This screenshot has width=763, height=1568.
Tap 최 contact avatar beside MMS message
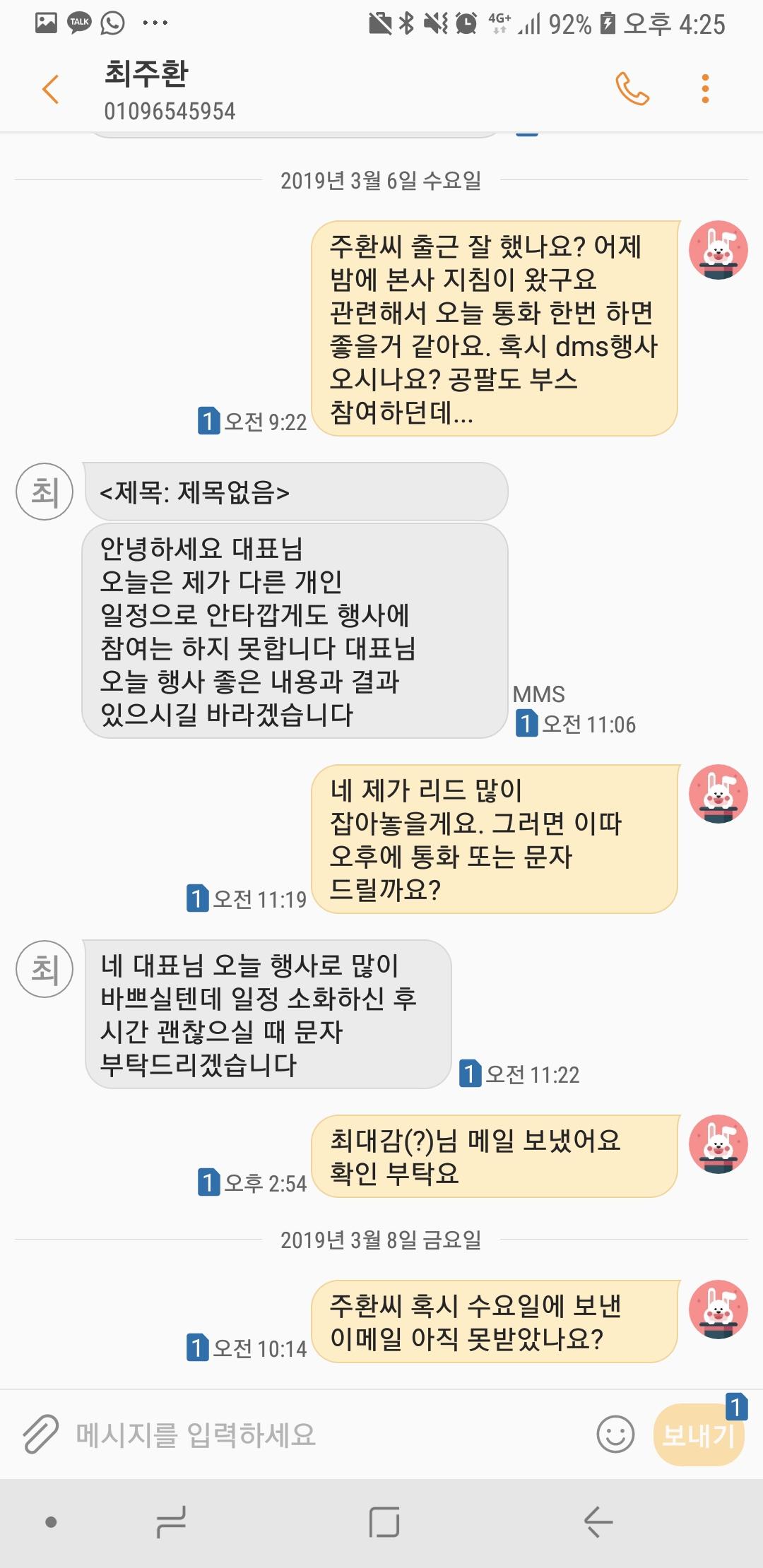tap(45, 492)
